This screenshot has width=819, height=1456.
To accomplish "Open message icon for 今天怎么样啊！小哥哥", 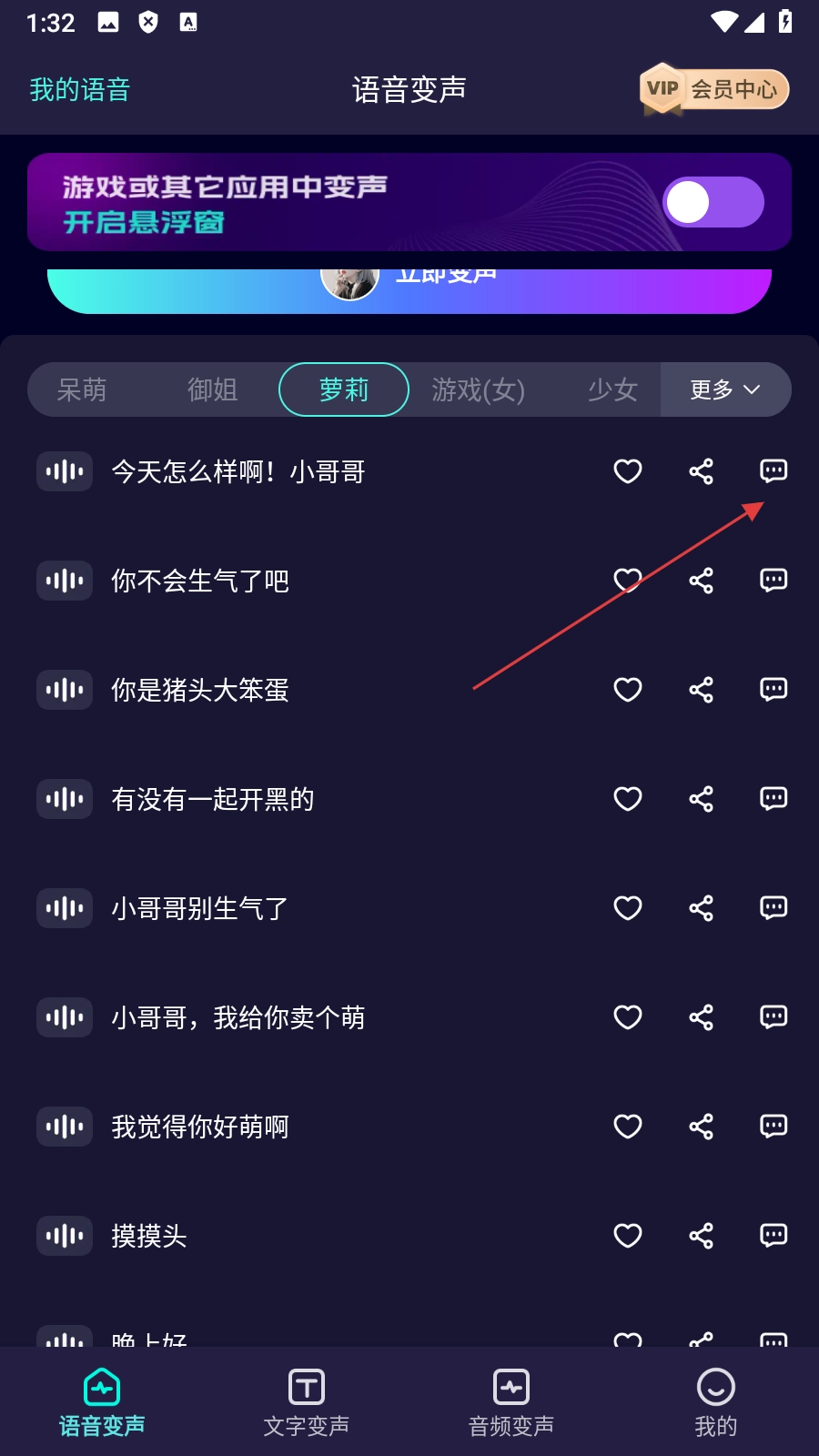I will coord(773,471).
